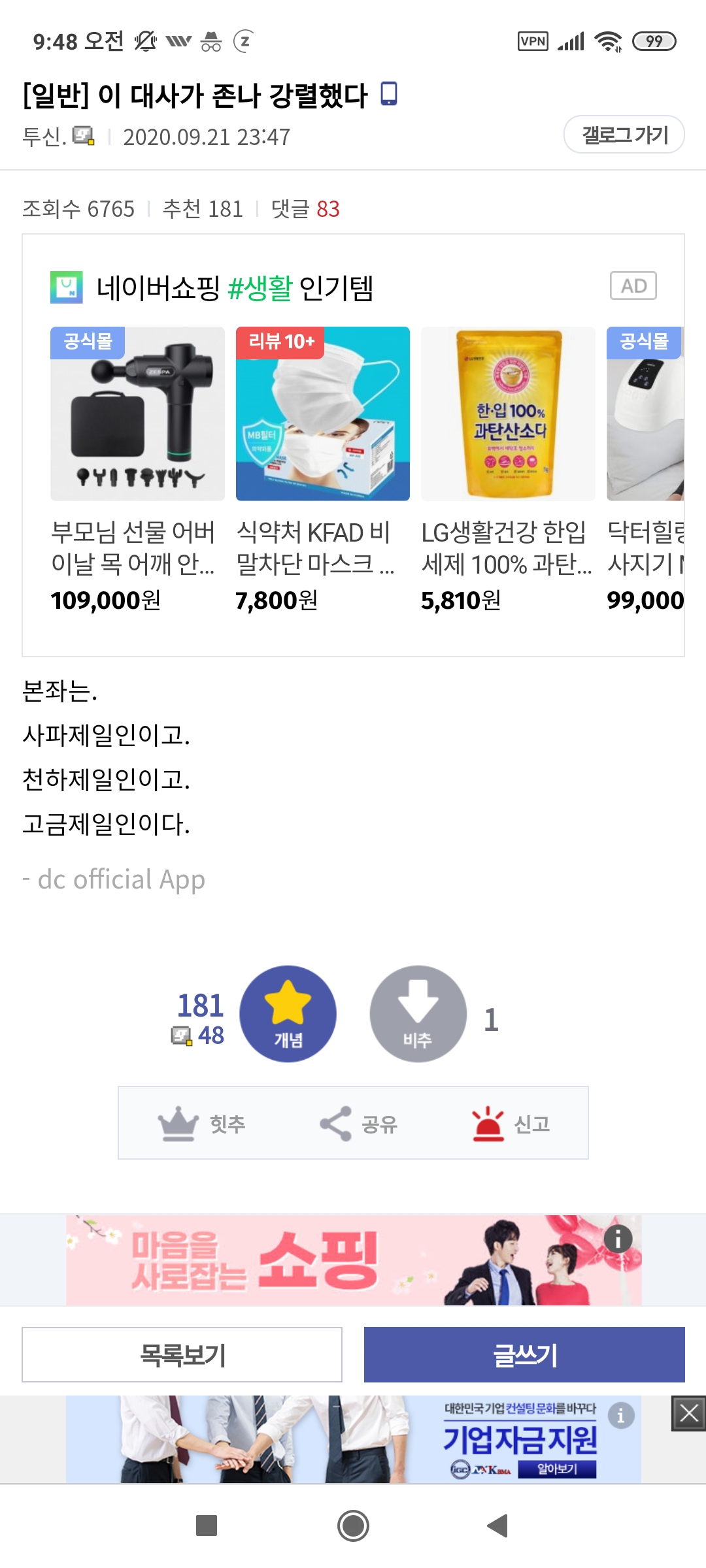Viewport: 706px width, 1568px height.
Task: Close the bottom 기업자금지원 ad
Action: (688, 1414)
